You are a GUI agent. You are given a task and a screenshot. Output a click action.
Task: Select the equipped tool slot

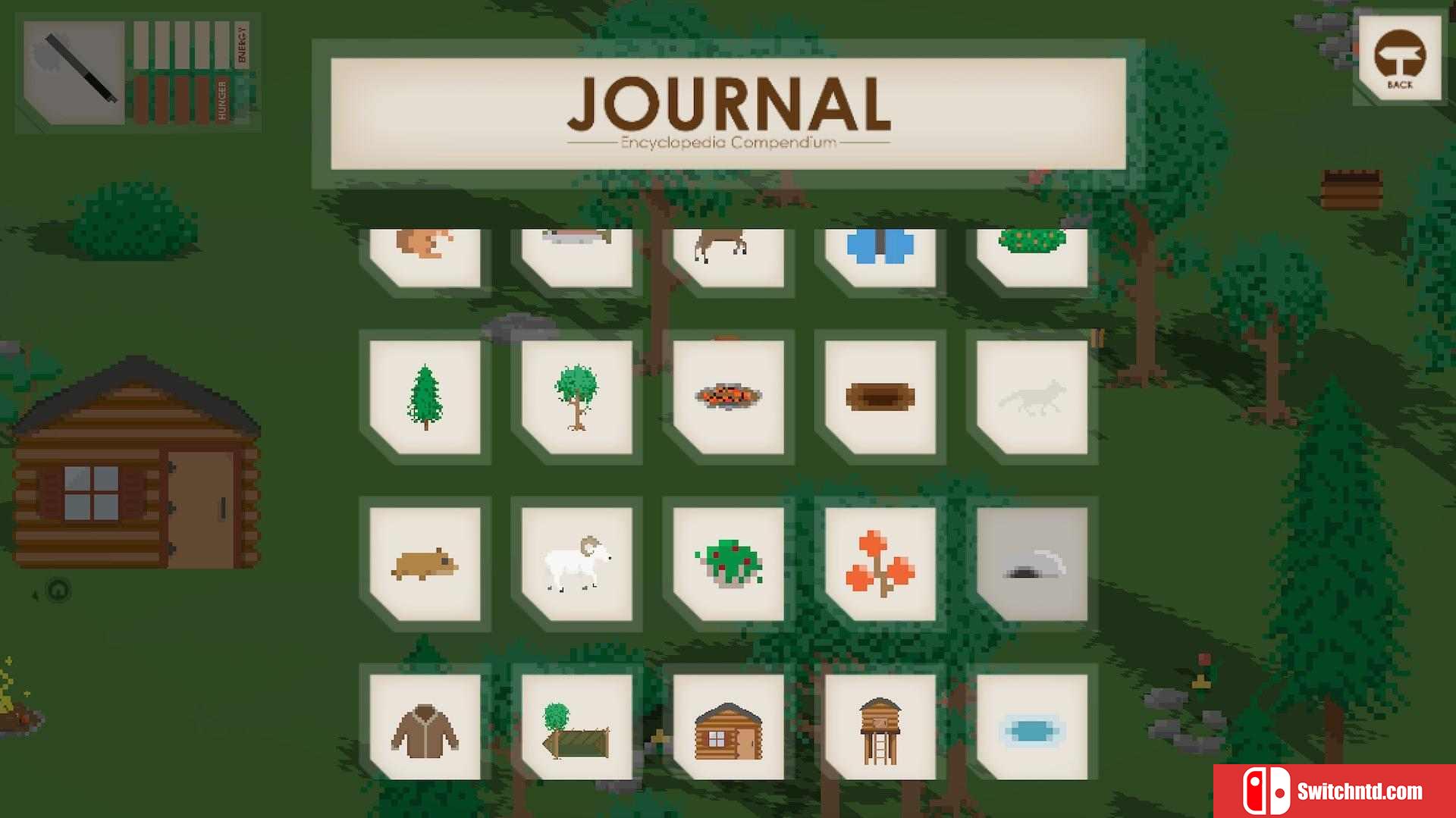(74, 72)
